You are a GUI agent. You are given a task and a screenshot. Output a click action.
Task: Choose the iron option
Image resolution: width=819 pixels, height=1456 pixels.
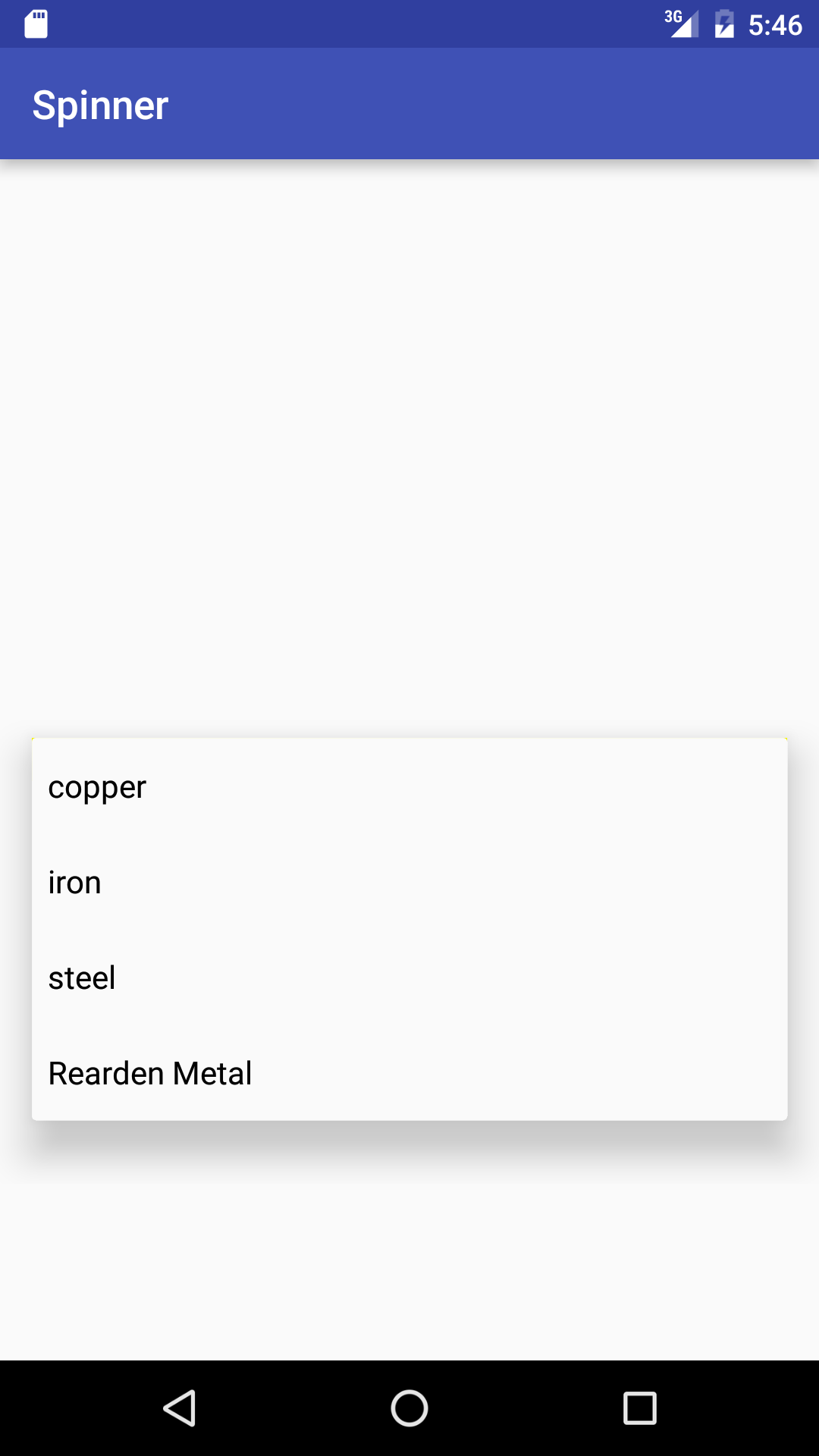point(409,882)
